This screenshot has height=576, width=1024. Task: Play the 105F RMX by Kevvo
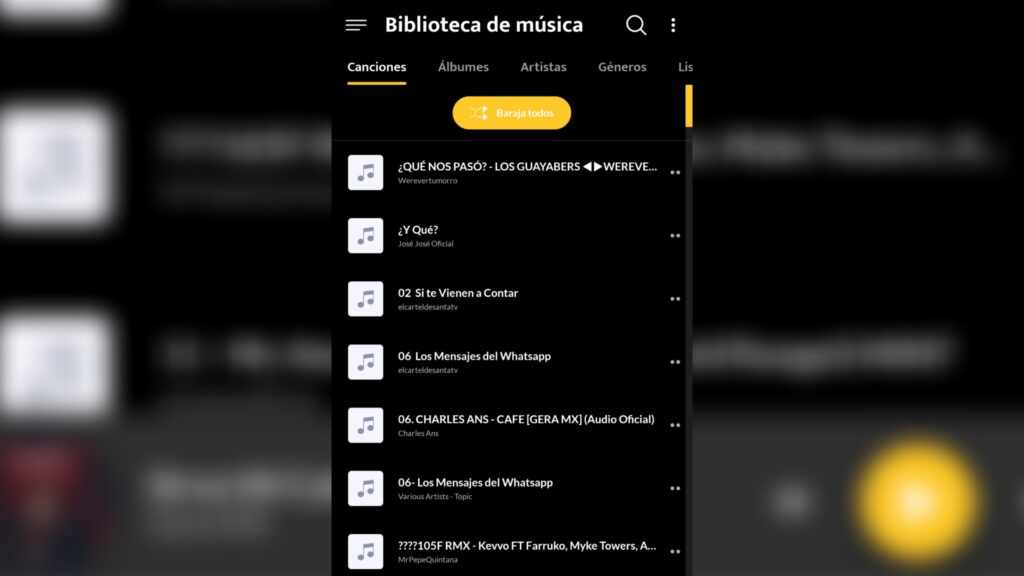click(x=500, y=551)
